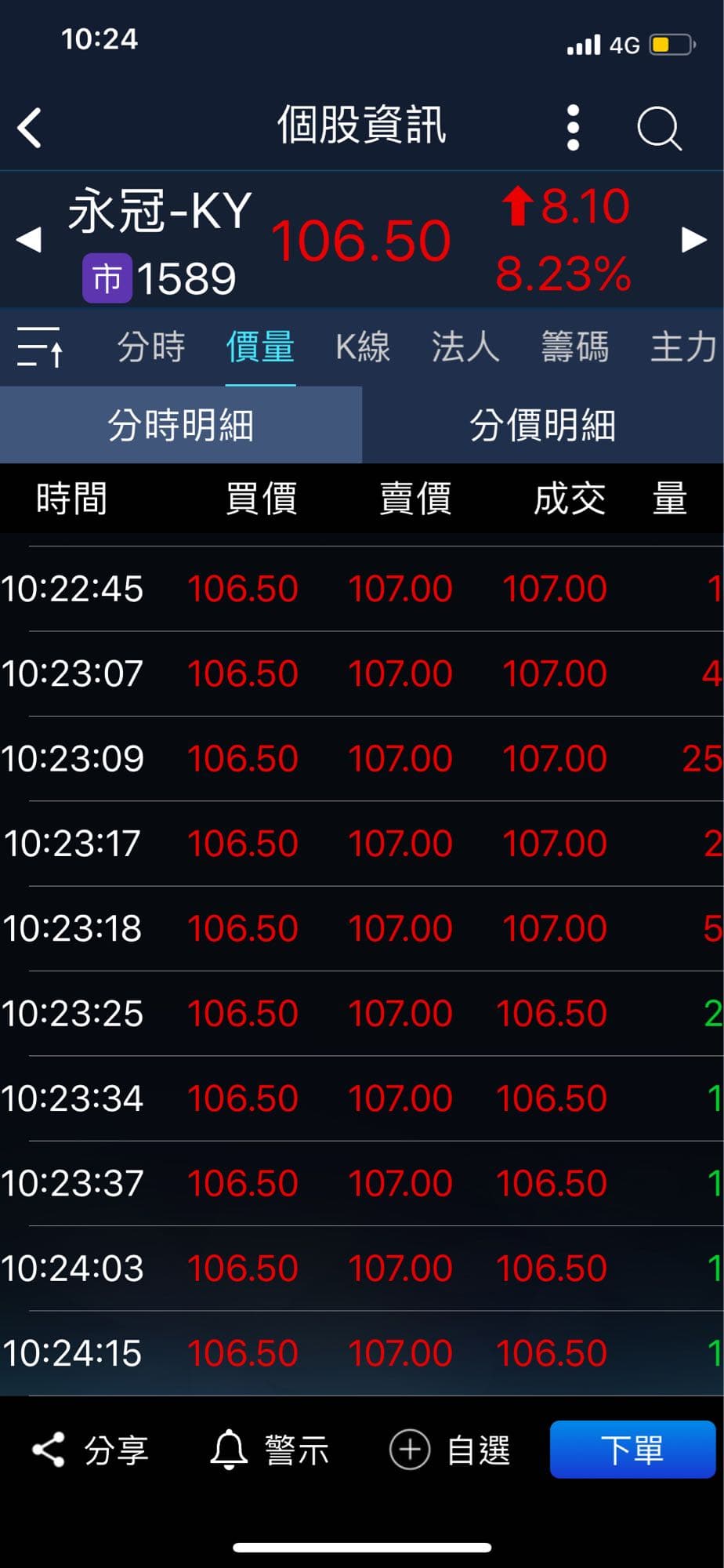This screenshot has height=1568, width=724.
Task: Add the stock to 自選 watchlist
Action: 450,1450
